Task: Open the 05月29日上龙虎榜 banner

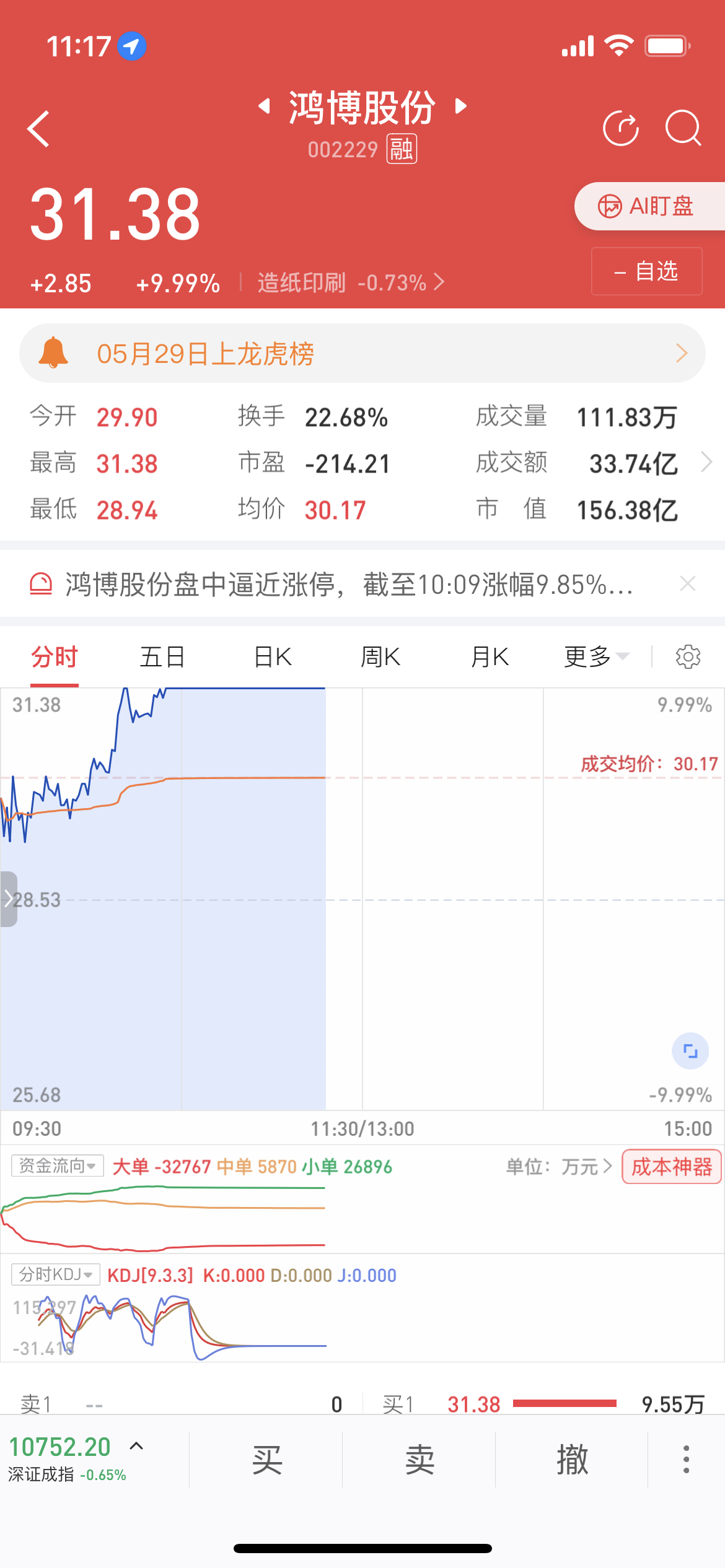Action: coord(362,353)
